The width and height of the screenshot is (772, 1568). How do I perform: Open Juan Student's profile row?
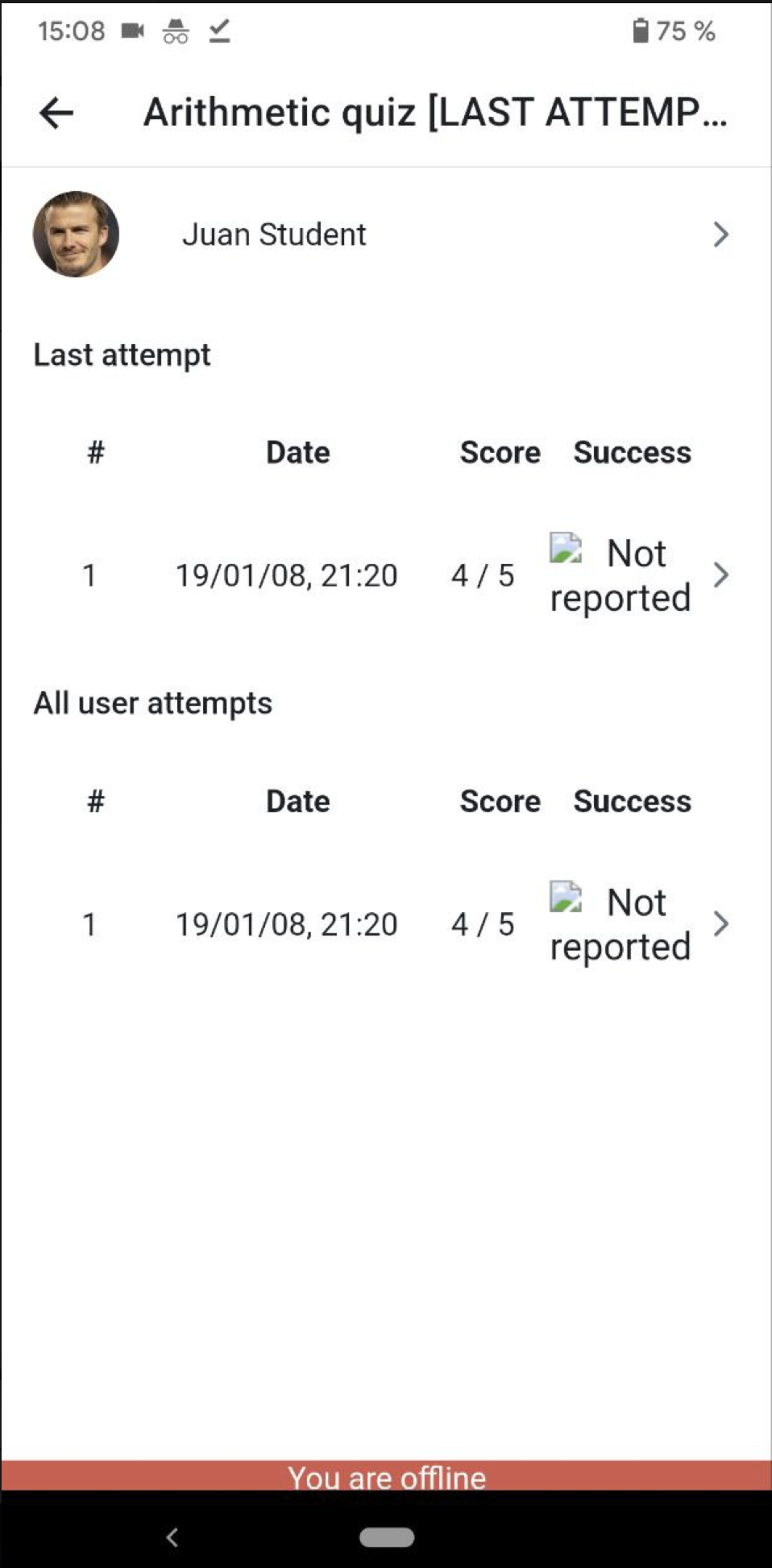coord(386,234)
